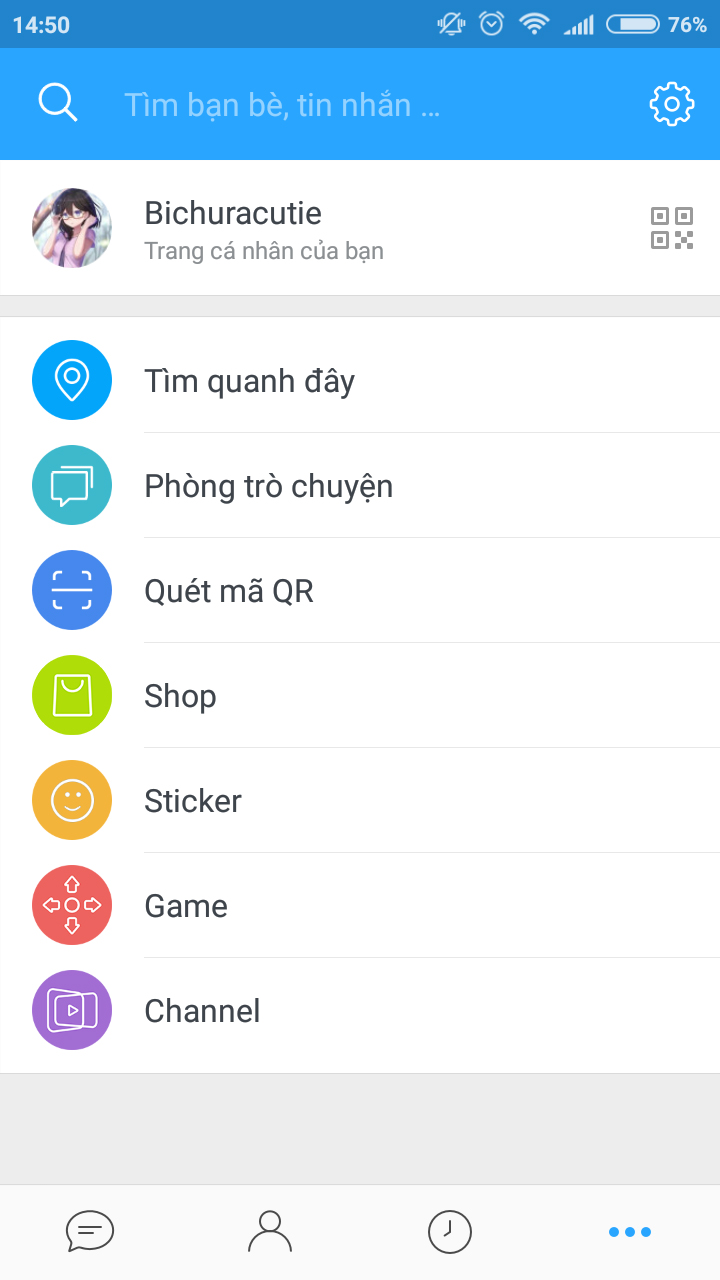
Task: Select the three-dot More tab
Action: 630,1231
